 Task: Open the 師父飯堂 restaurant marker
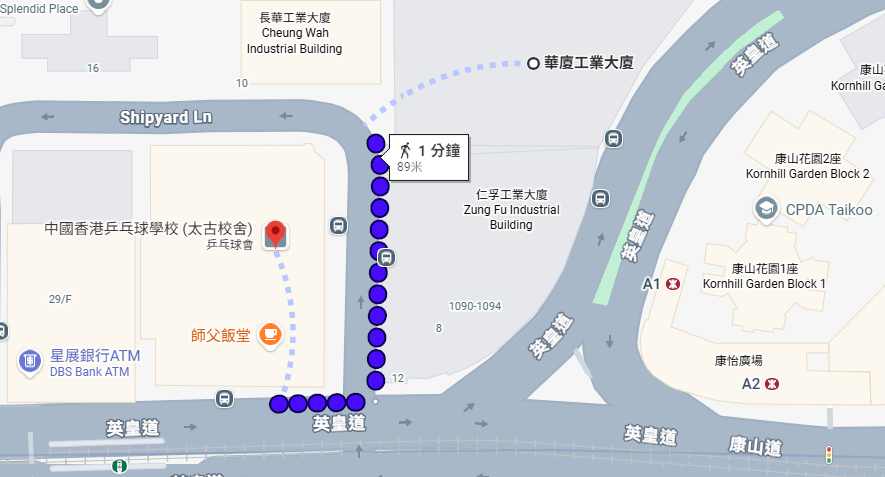268,334
